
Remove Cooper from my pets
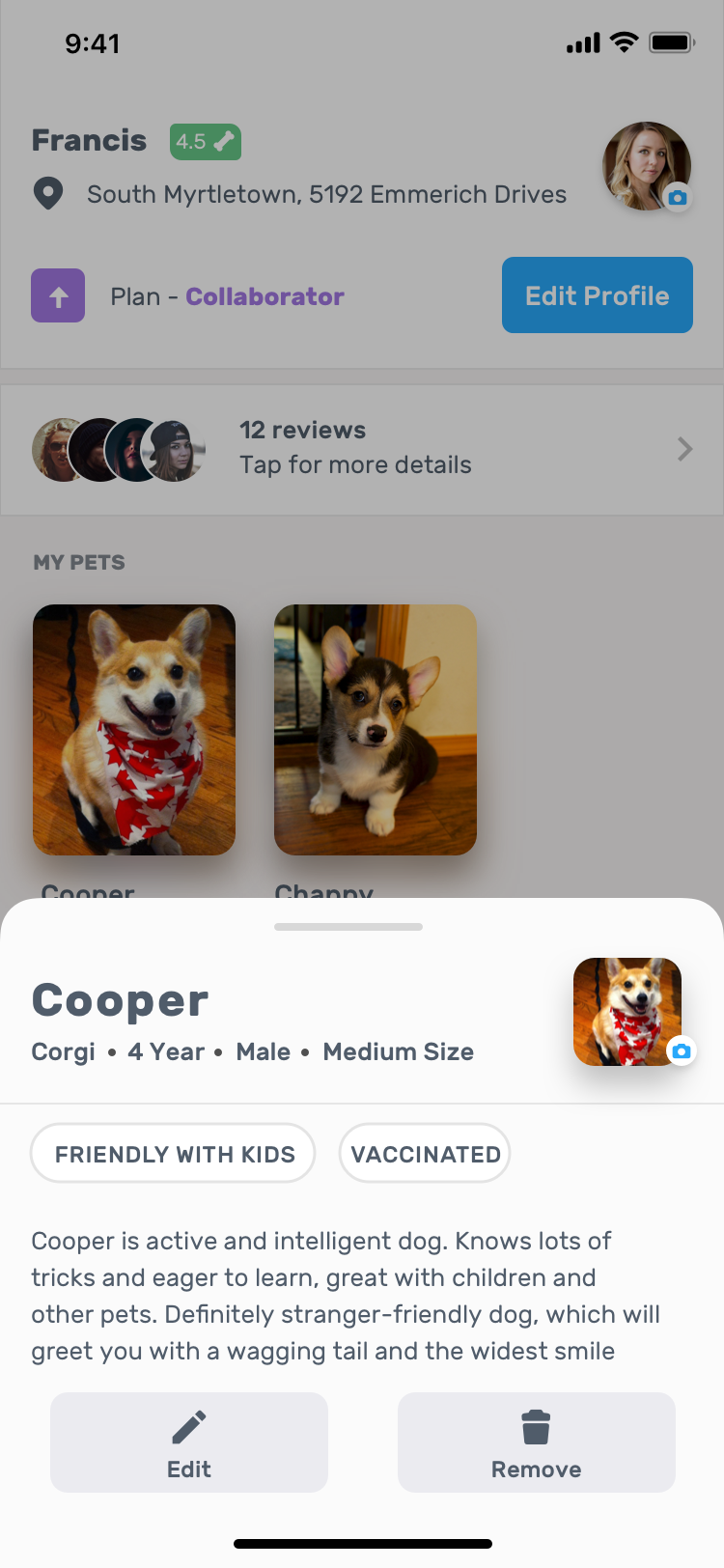pos(537,1442)
